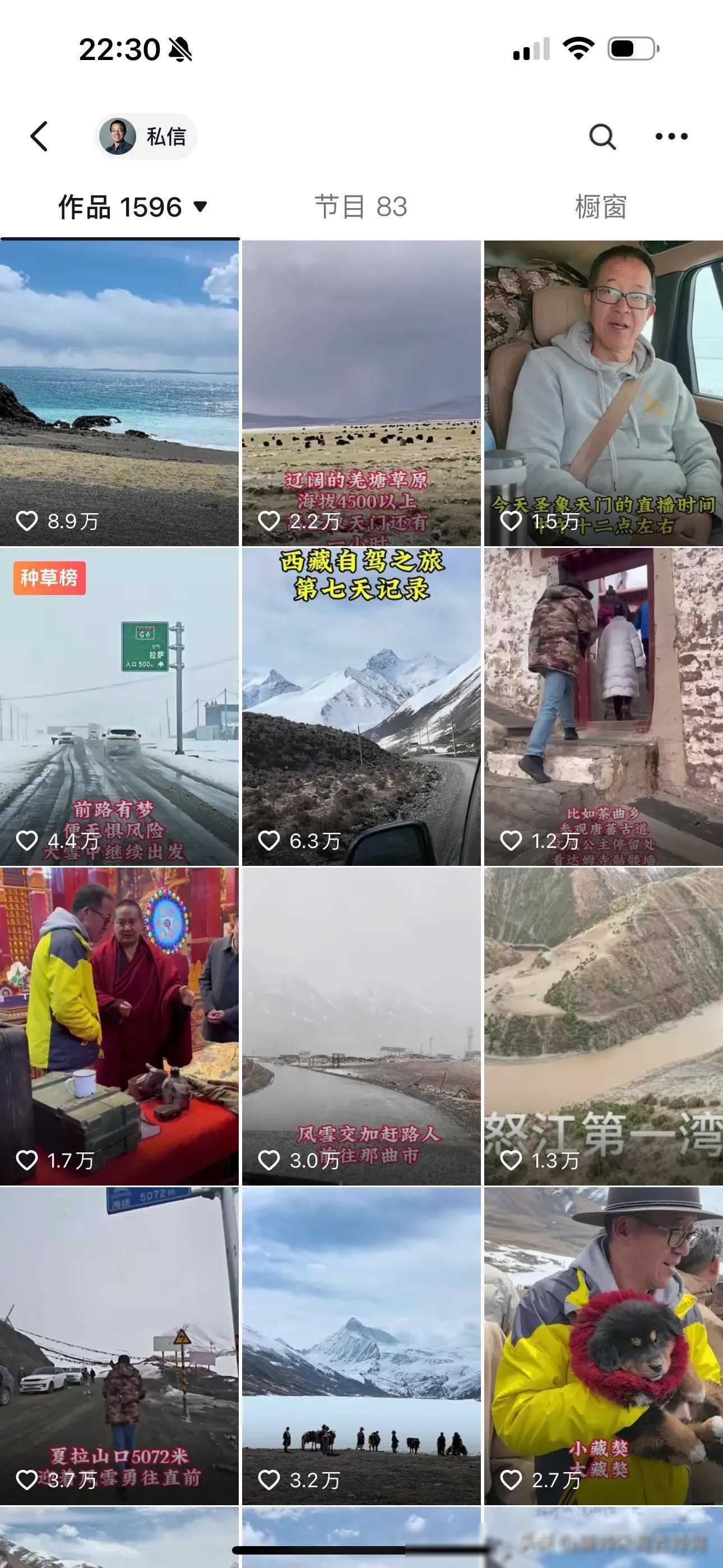
Task: Open the 怒江第一湾 video
Action: [603, 1026]
